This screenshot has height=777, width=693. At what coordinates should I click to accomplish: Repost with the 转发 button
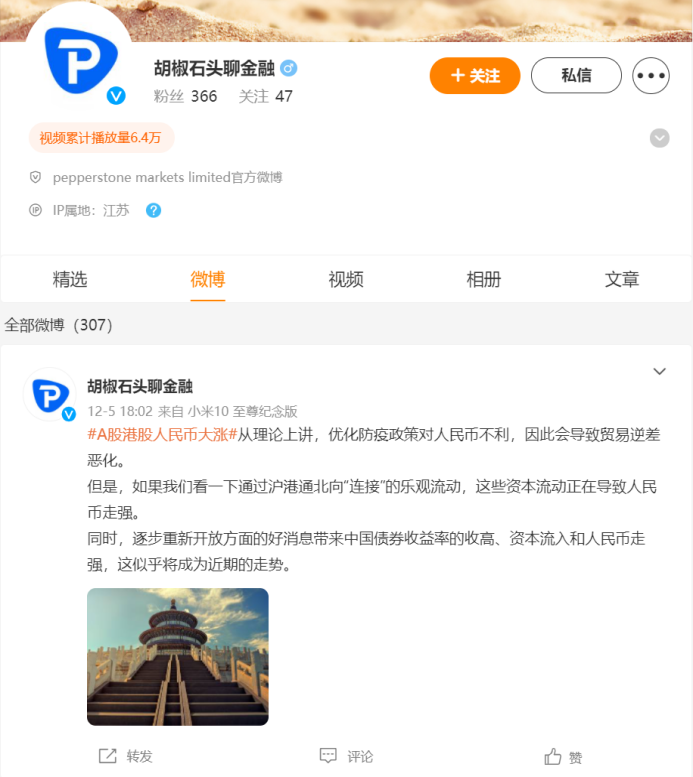point(126,756)
